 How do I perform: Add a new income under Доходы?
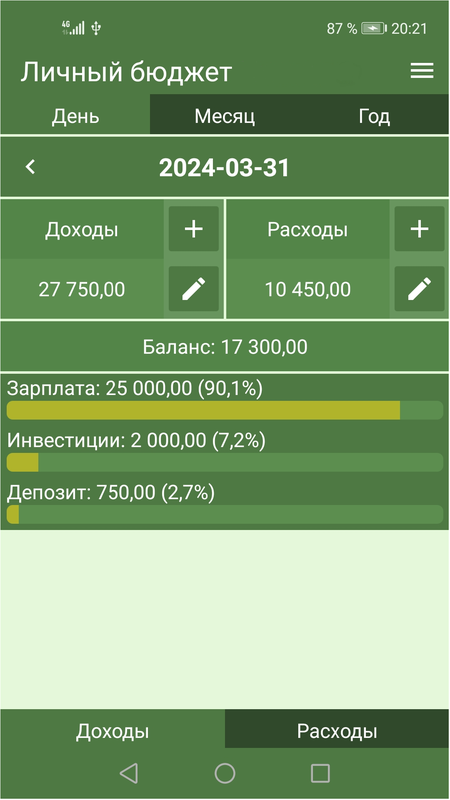click(194, 229)
